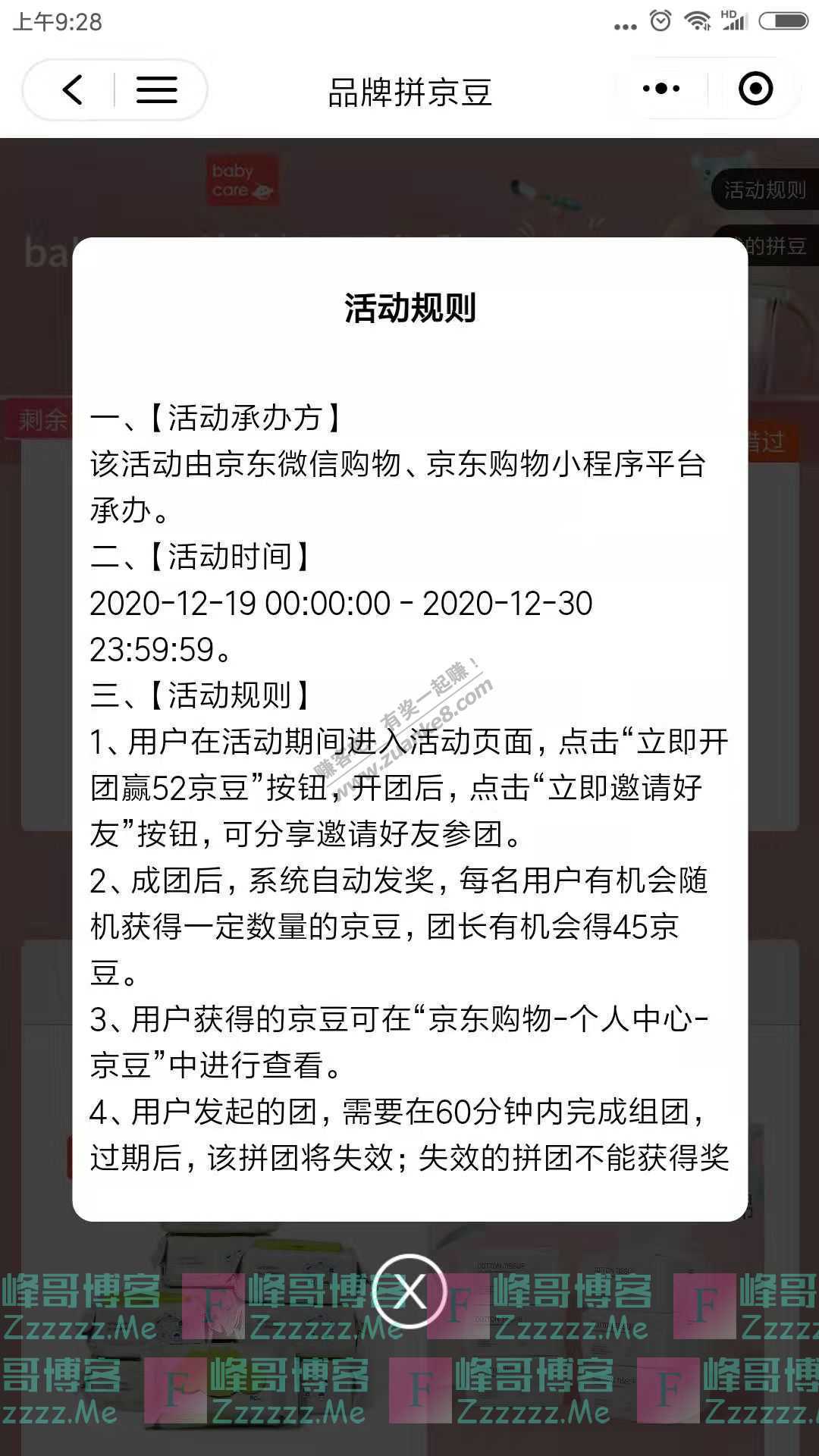Close the mini program via target icon
819x1456 pixels.
click(x=755, y=89)
